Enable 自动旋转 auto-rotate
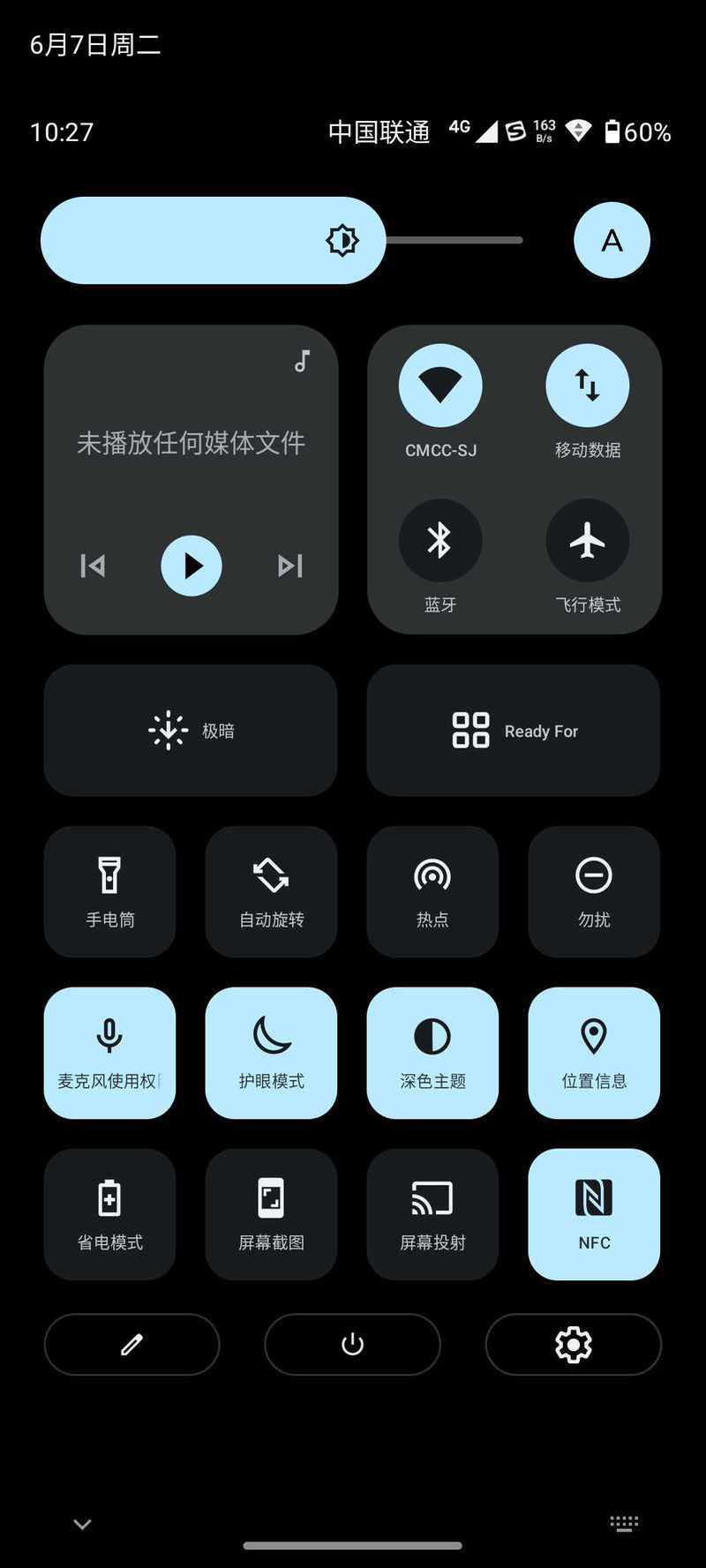 (x=271, y=892)
